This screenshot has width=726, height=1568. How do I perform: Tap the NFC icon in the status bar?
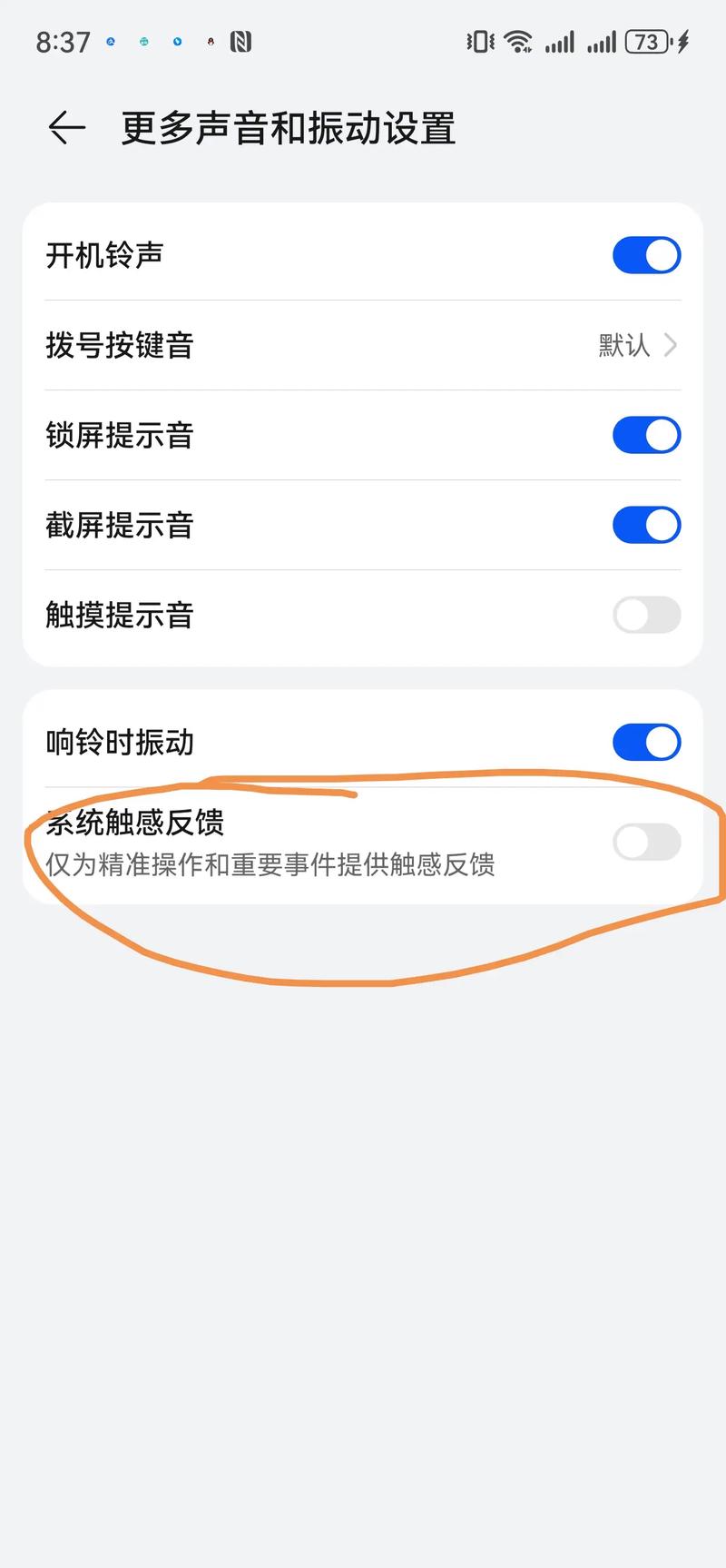click(x=240, y=41)
